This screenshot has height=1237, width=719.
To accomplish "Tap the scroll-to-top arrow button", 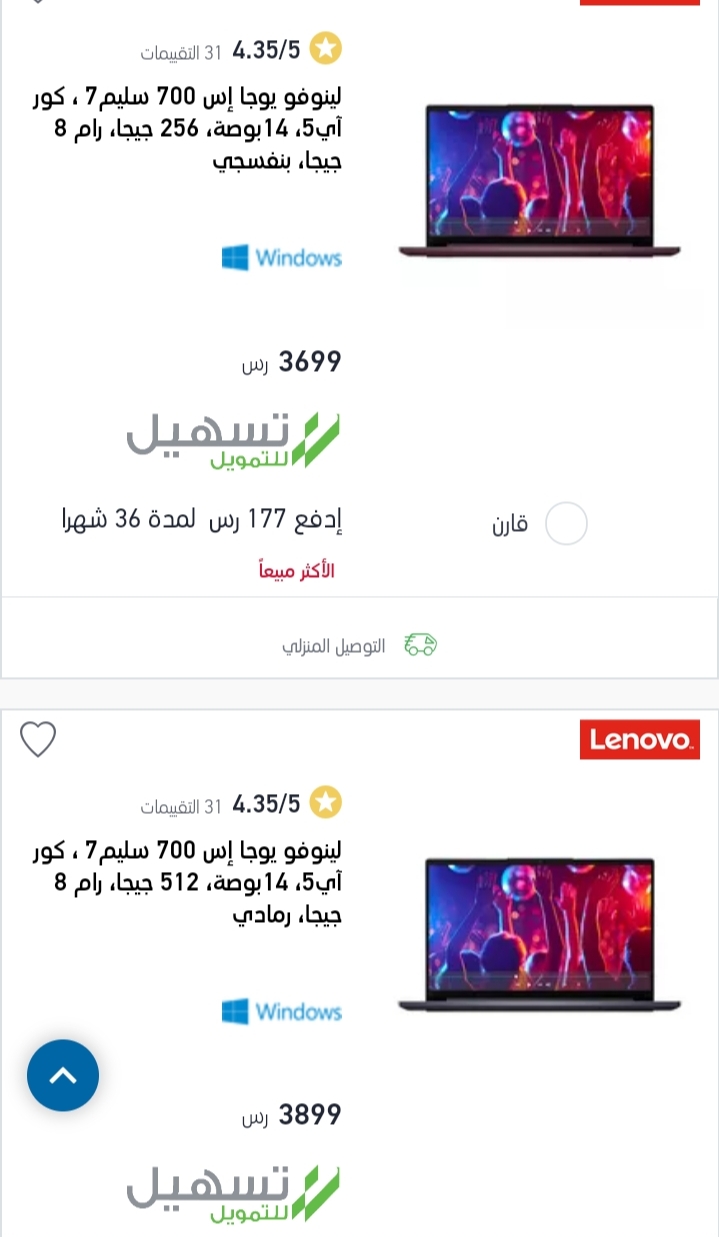I will pos(63,1076).
